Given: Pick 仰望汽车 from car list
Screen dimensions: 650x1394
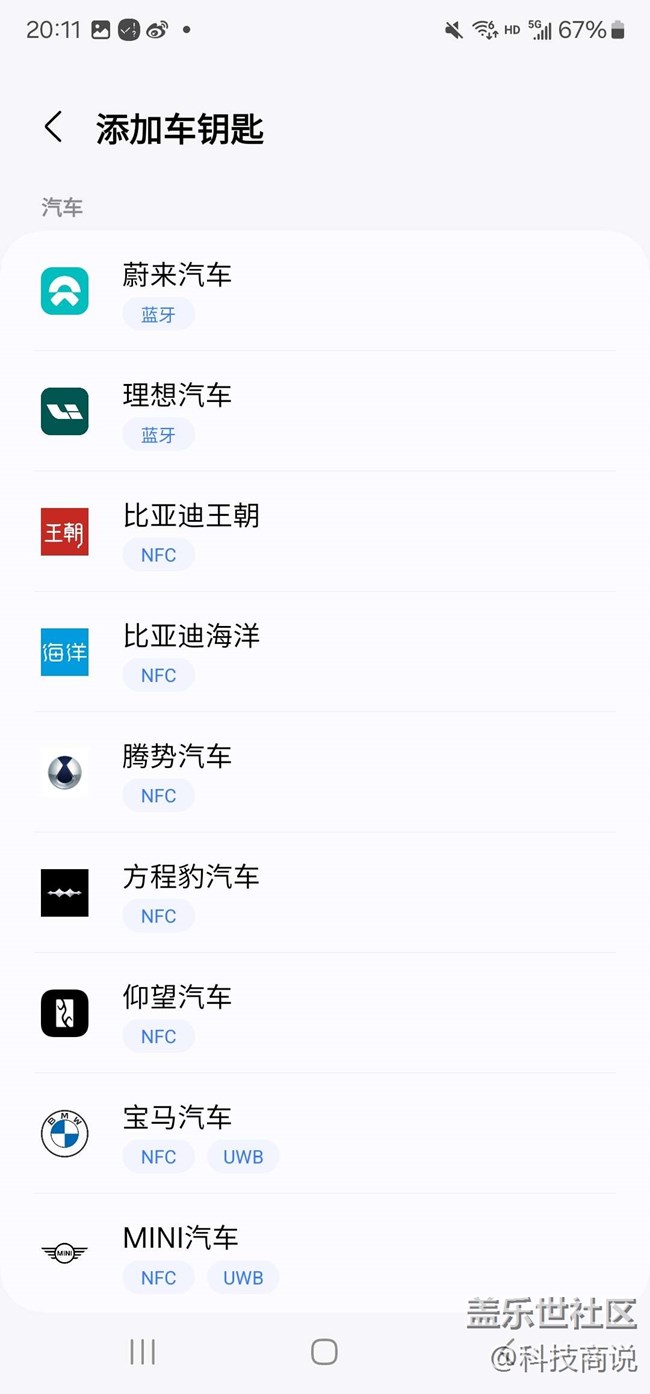Looking at the screenshot, I should coord(325,1013).
